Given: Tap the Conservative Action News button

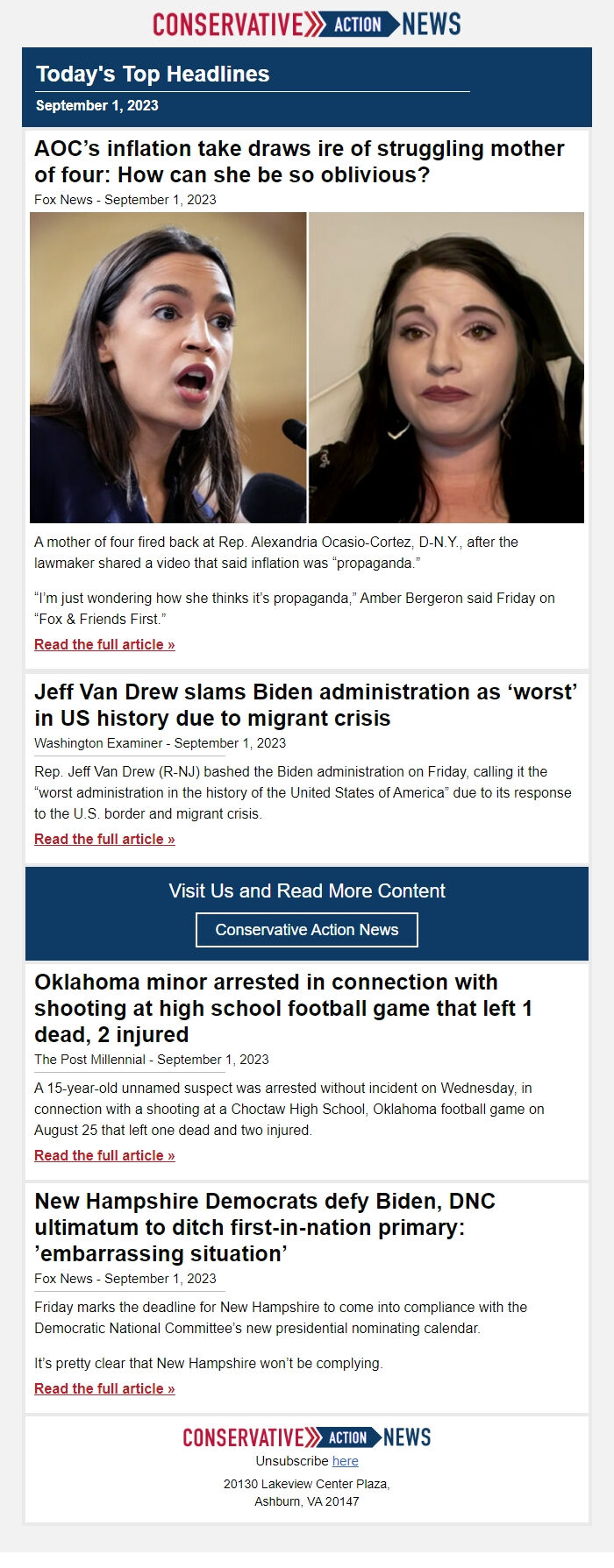Looking at the screenshot, I should [307, 930].
